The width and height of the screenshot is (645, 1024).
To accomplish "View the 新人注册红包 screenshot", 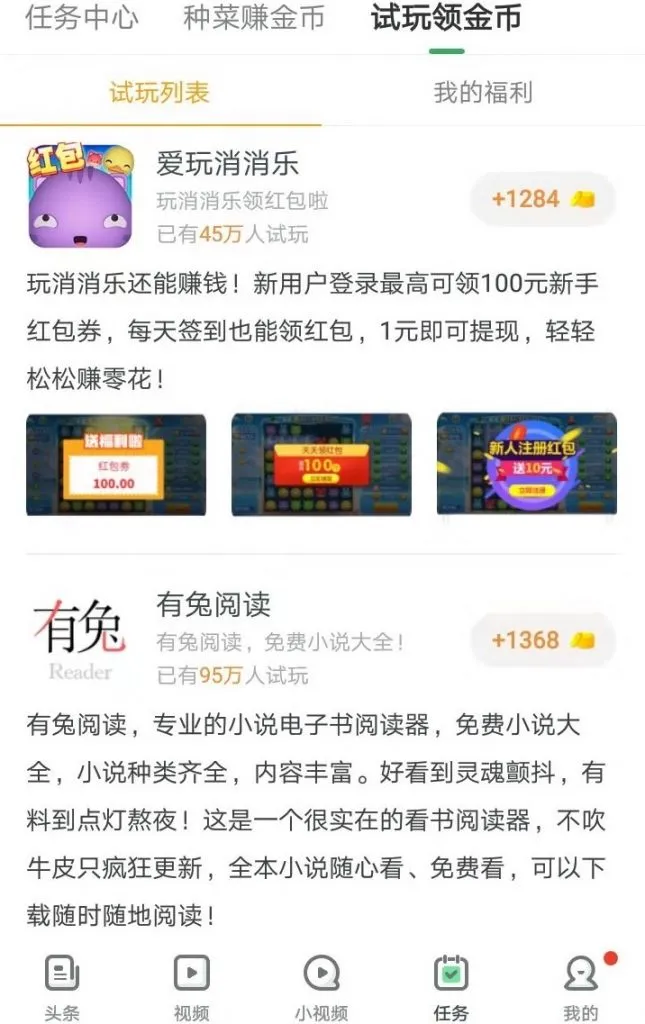I will pos(527,465).
